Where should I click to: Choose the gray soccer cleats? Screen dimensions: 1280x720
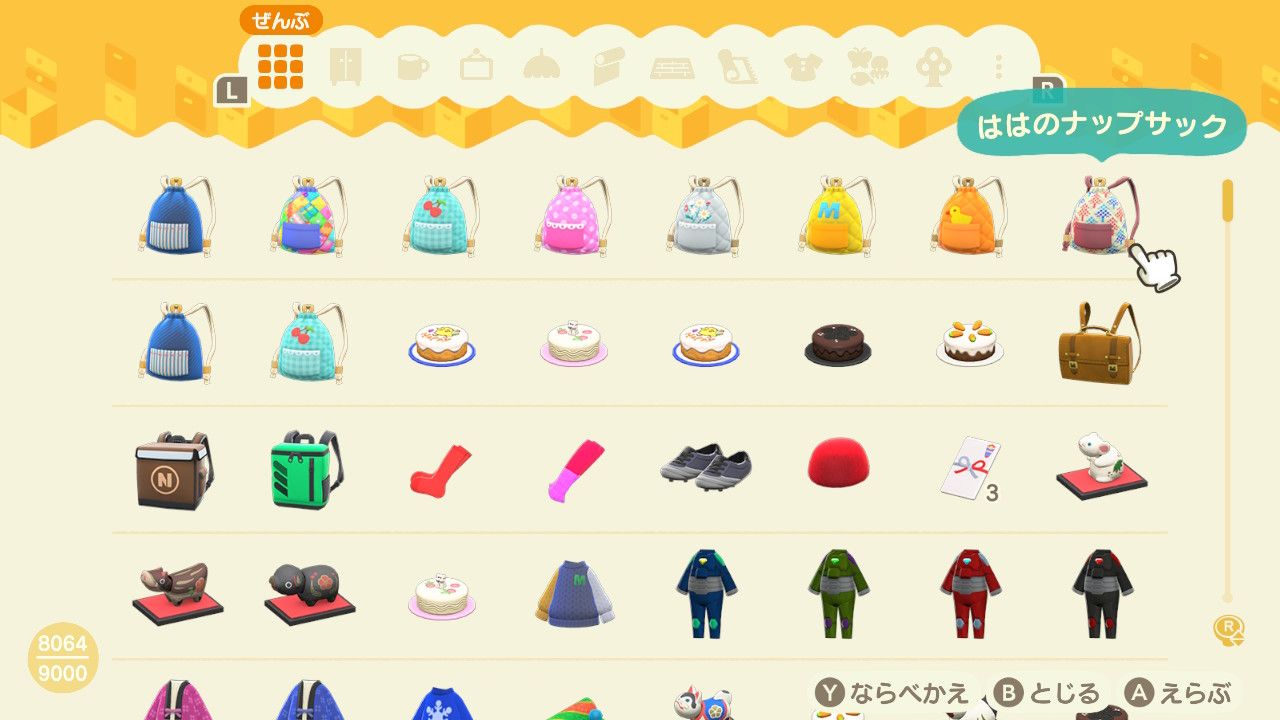click(705, 468)
